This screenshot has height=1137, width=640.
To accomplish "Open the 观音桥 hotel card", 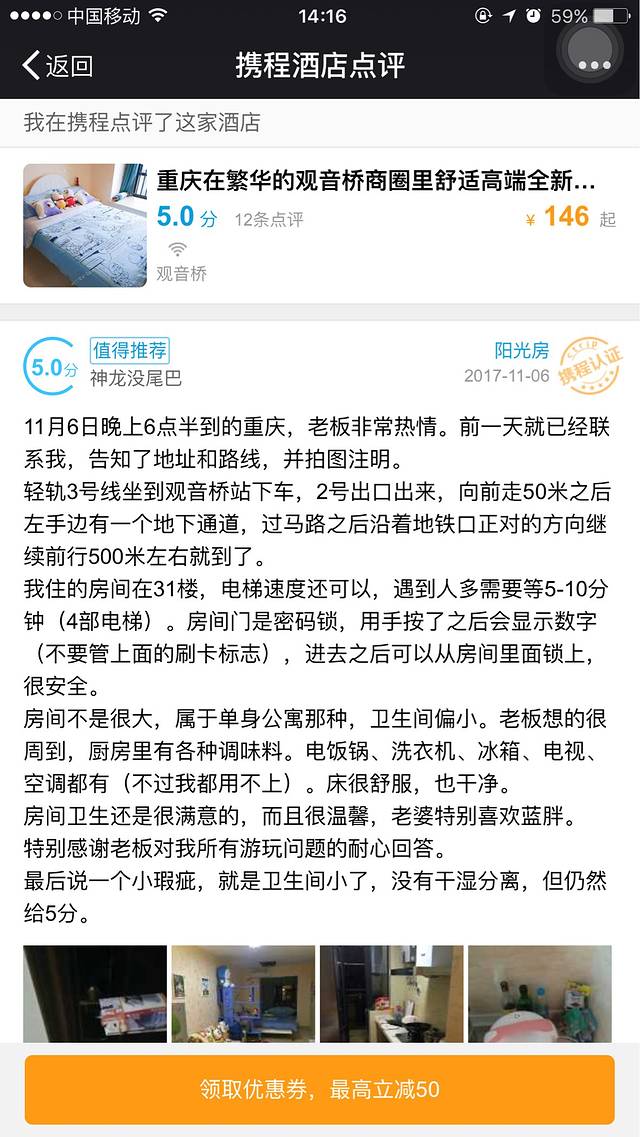I will coord(320,224).
